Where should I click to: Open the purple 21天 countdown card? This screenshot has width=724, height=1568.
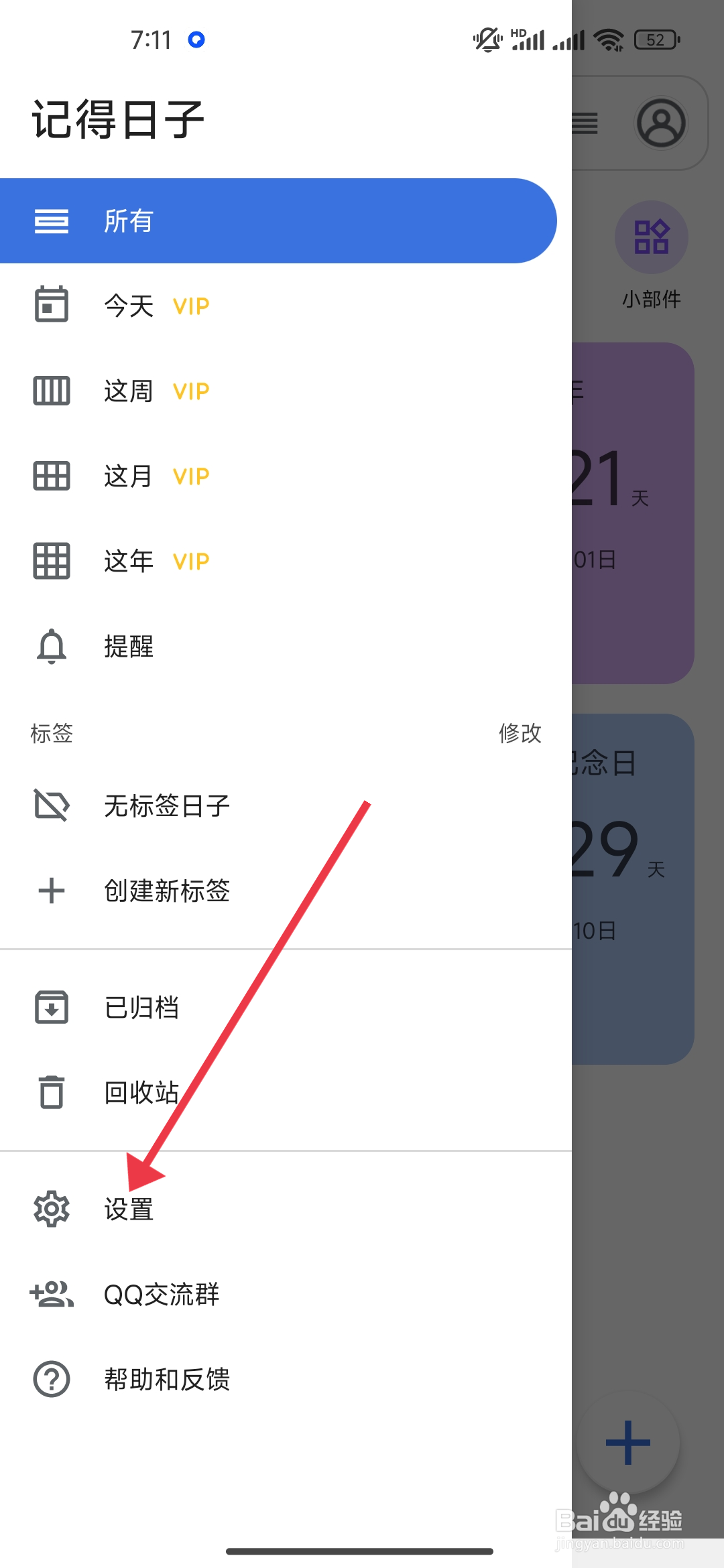[637, 503]
